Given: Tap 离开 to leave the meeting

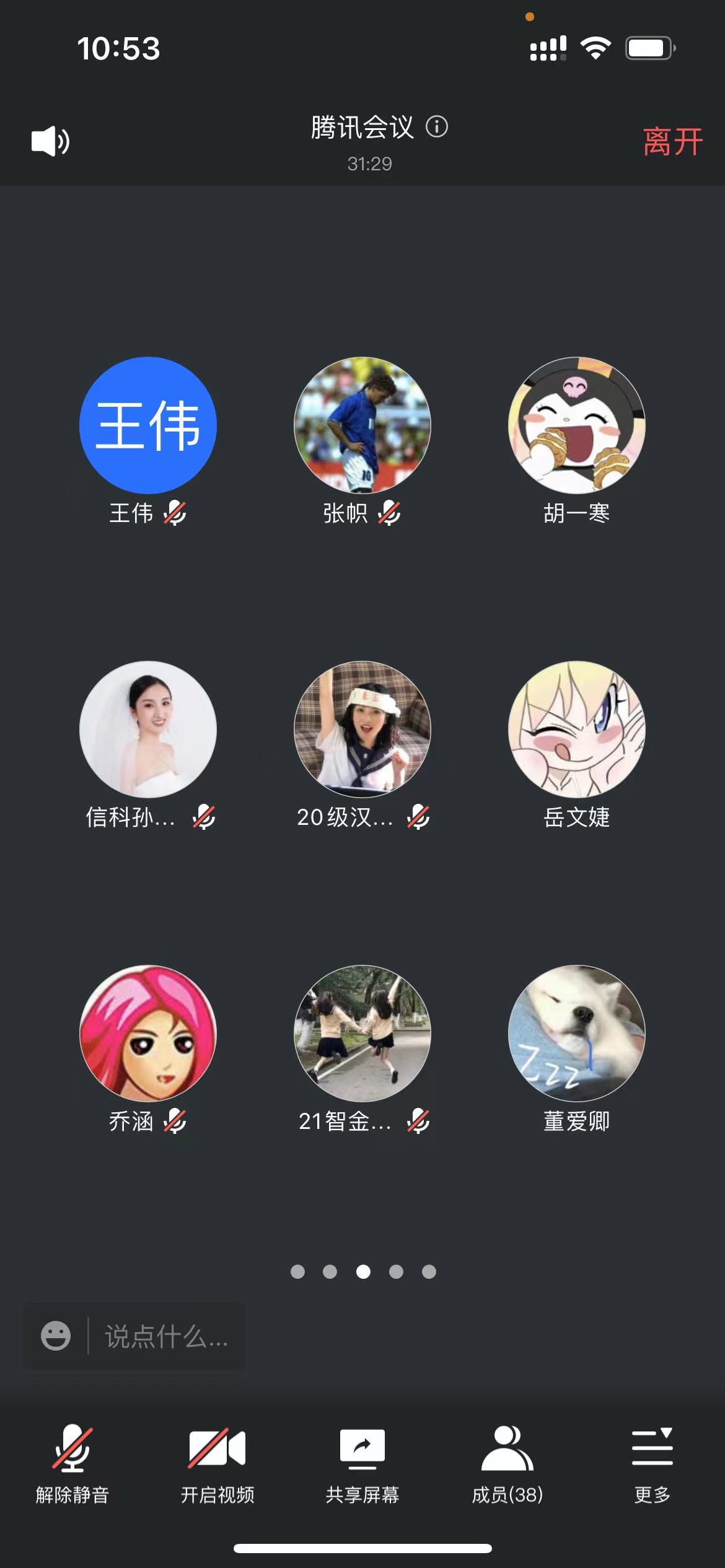Looking at the screenshot, I should coord(672,142).
